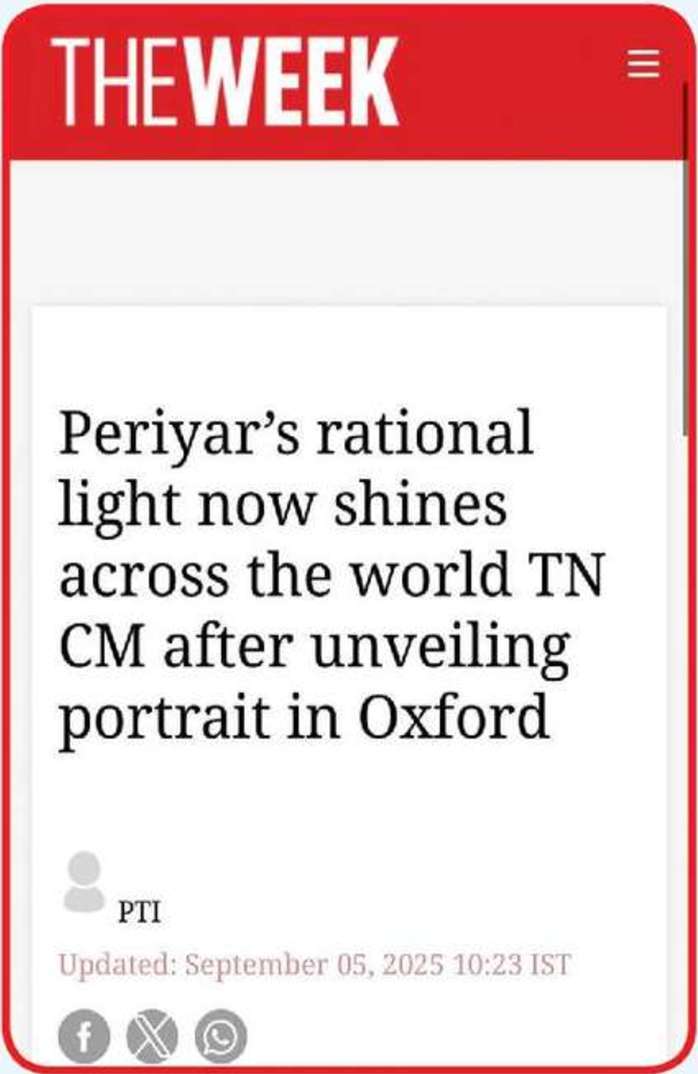Image resolution: width=698 pixels, height=1074 pixels.
Task: Share the article via WhatsApp
Action: [220, 1037]
